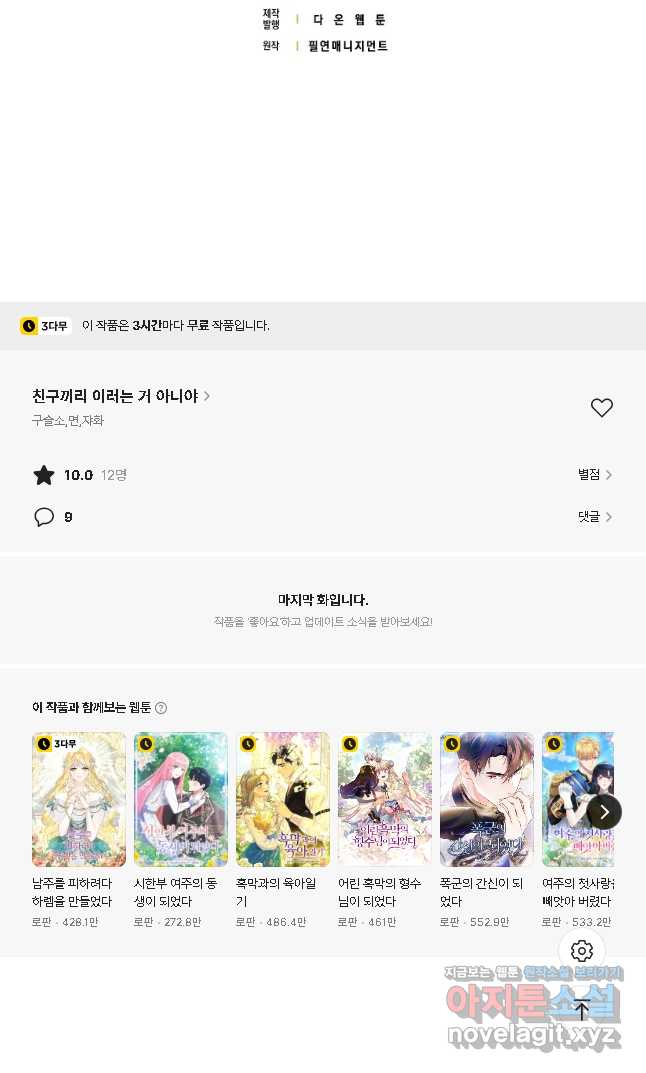Show info about 이 작품과 함께보는 웹툰
Screen dimensions: 646x1073
coord(161,708)
